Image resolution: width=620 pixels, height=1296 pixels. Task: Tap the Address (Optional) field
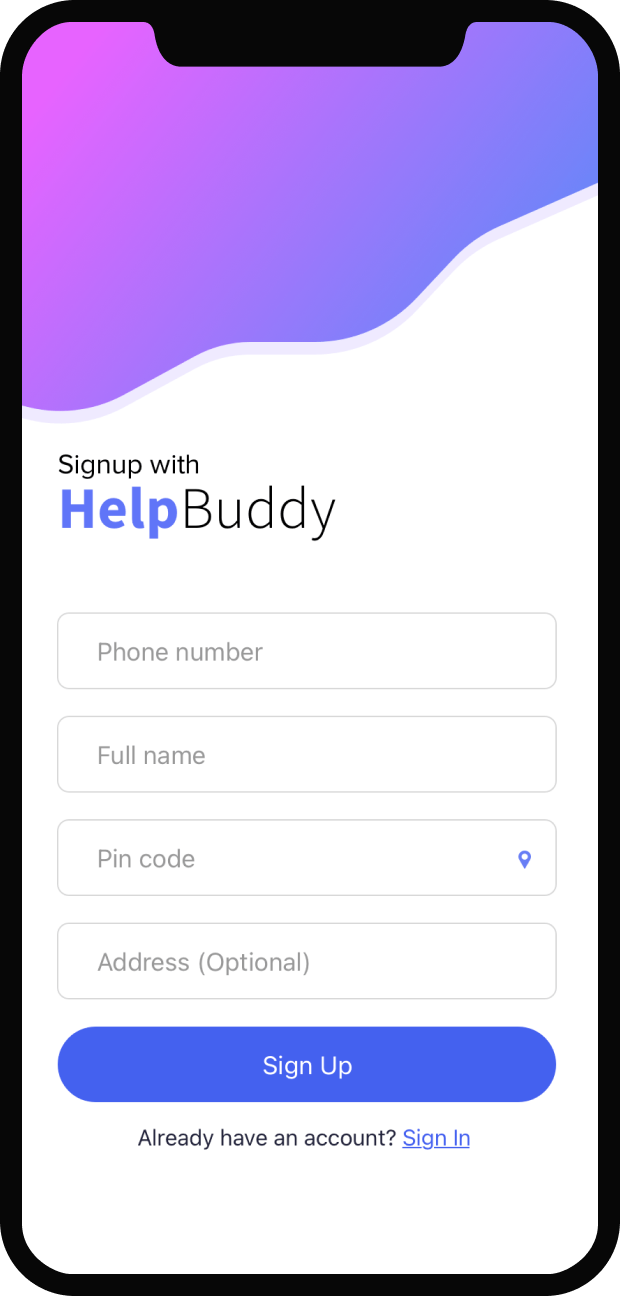(x=306, y=961)
